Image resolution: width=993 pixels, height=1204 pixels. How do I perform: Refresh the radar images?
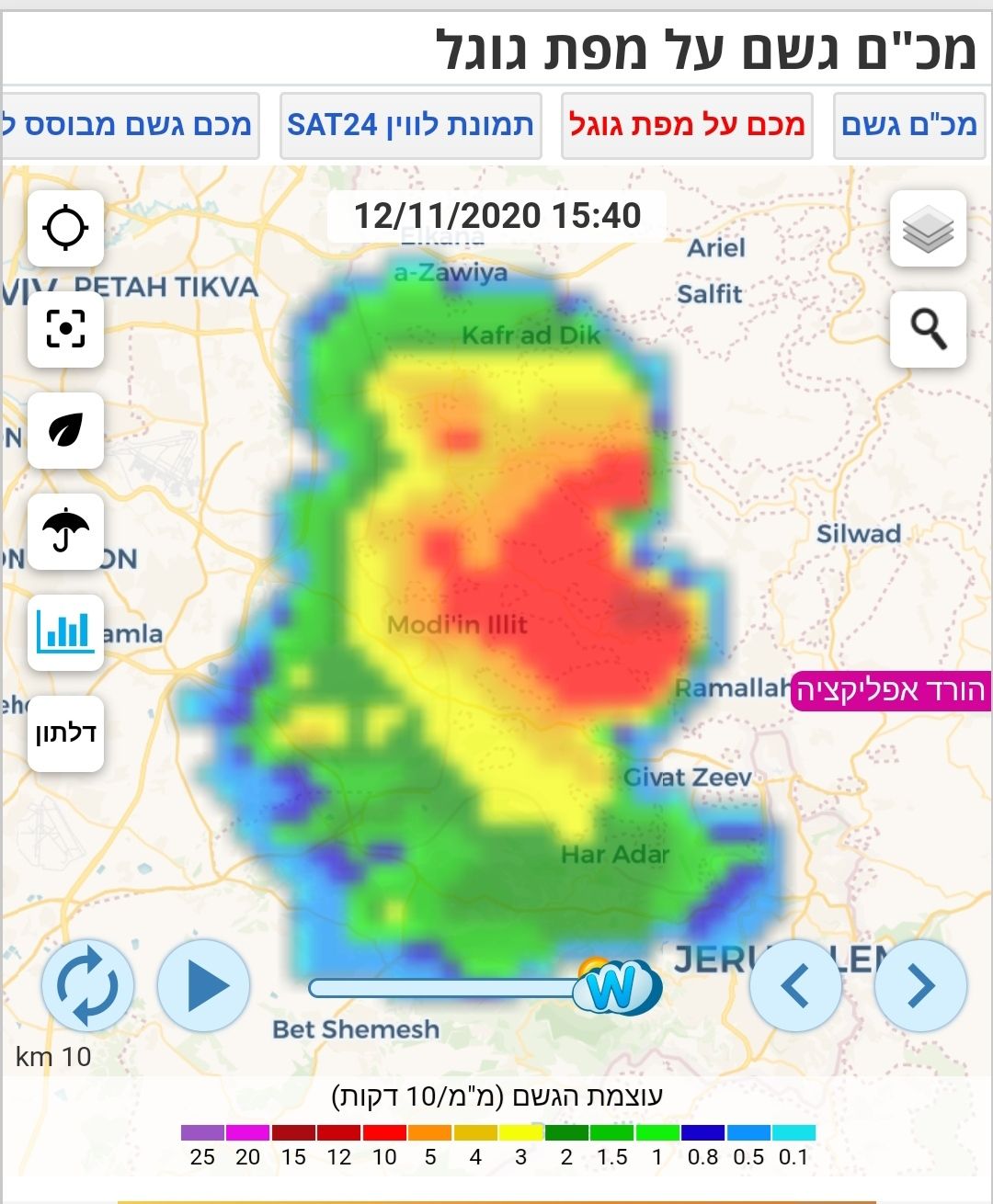click(87, 985)
